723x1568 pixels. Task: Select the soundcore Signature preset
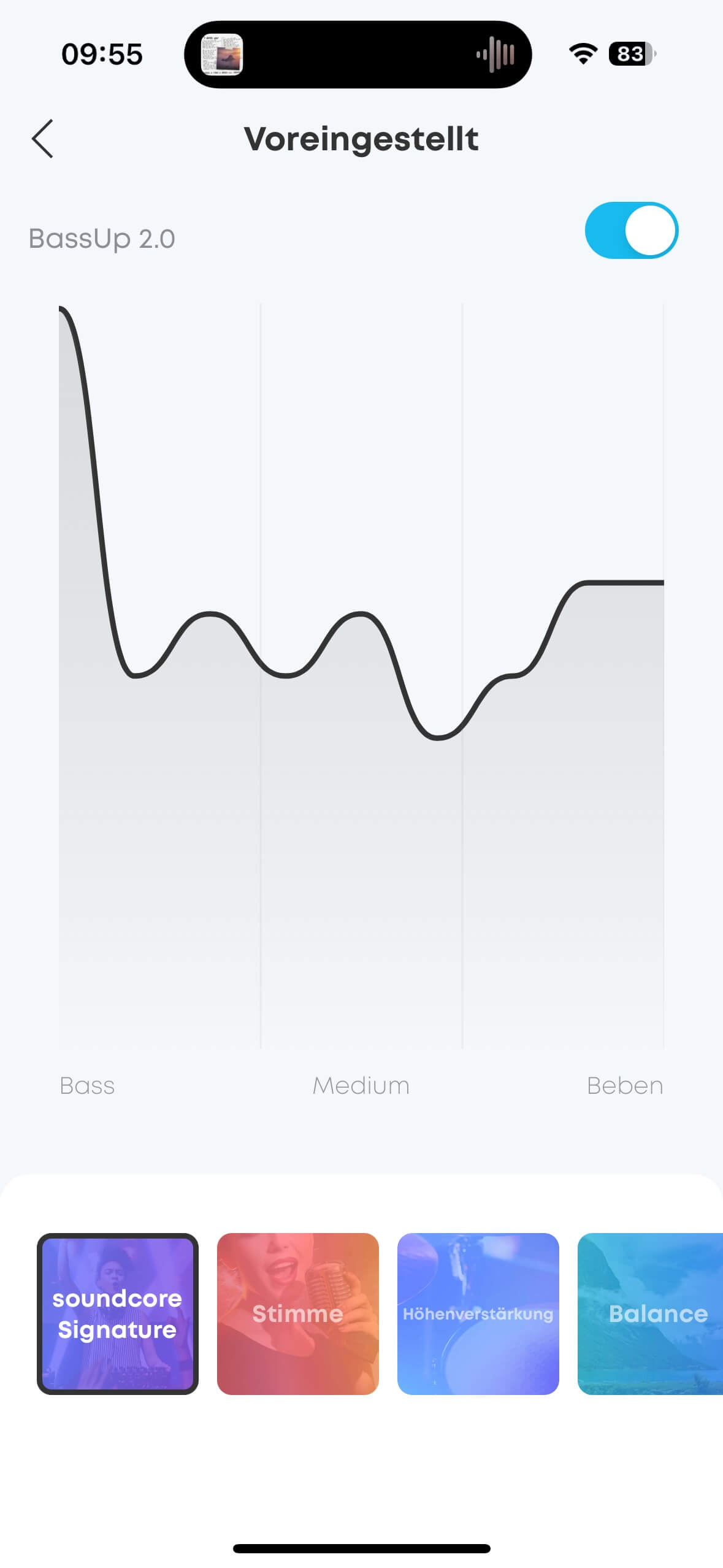(117, 1313)
